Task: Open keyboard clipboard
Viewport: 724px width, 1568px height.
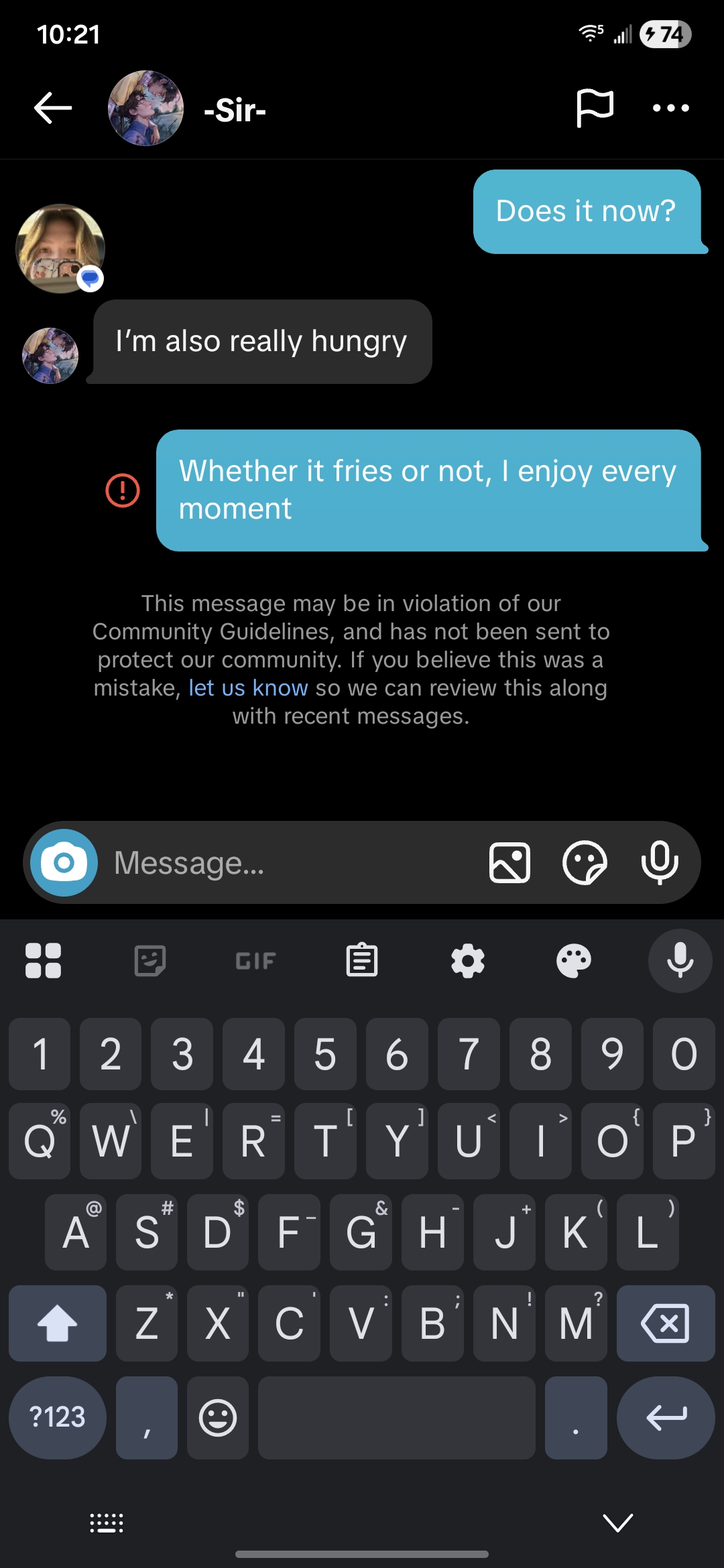Action: [362, 961]
